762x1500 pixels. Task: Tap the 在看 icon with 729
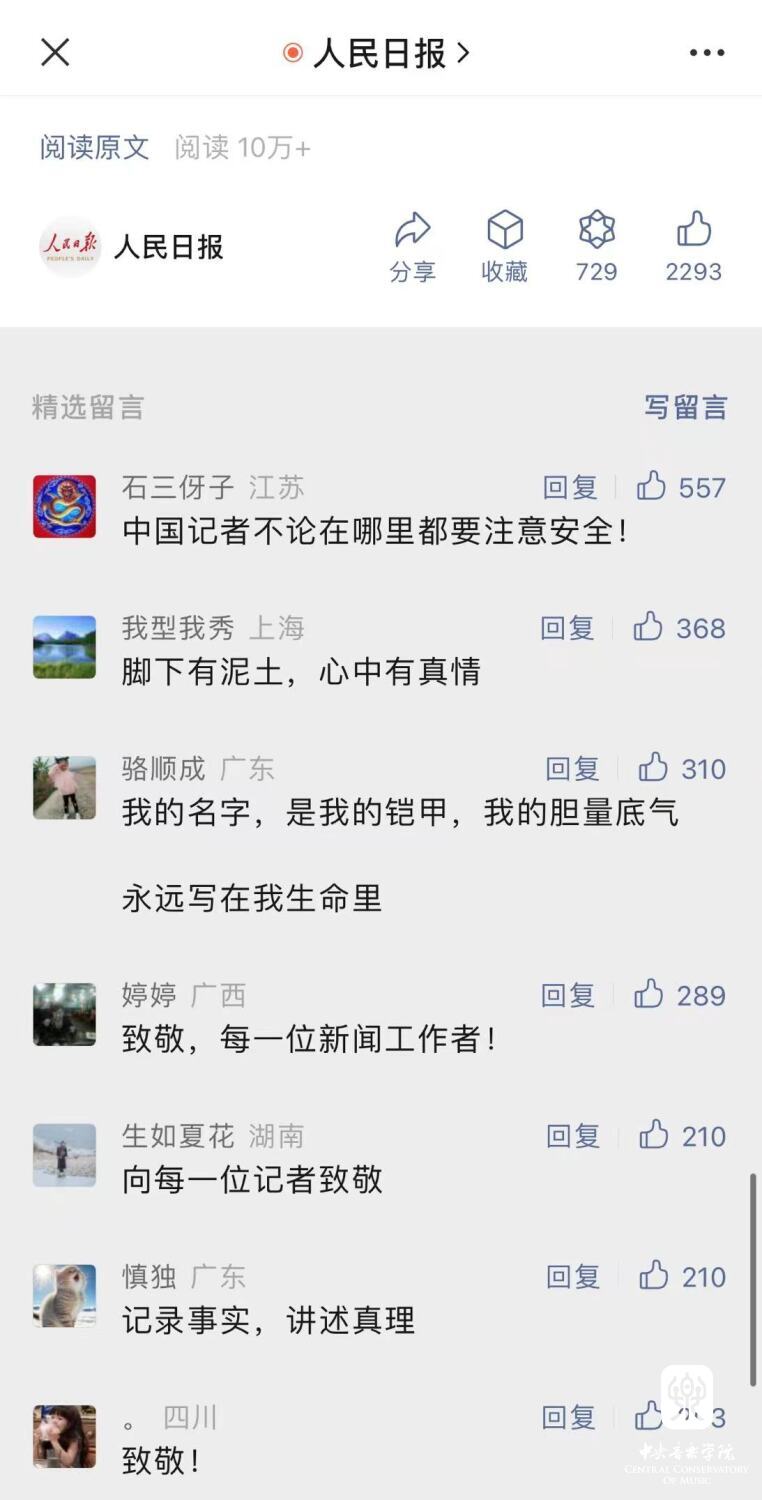click(596, 246)
